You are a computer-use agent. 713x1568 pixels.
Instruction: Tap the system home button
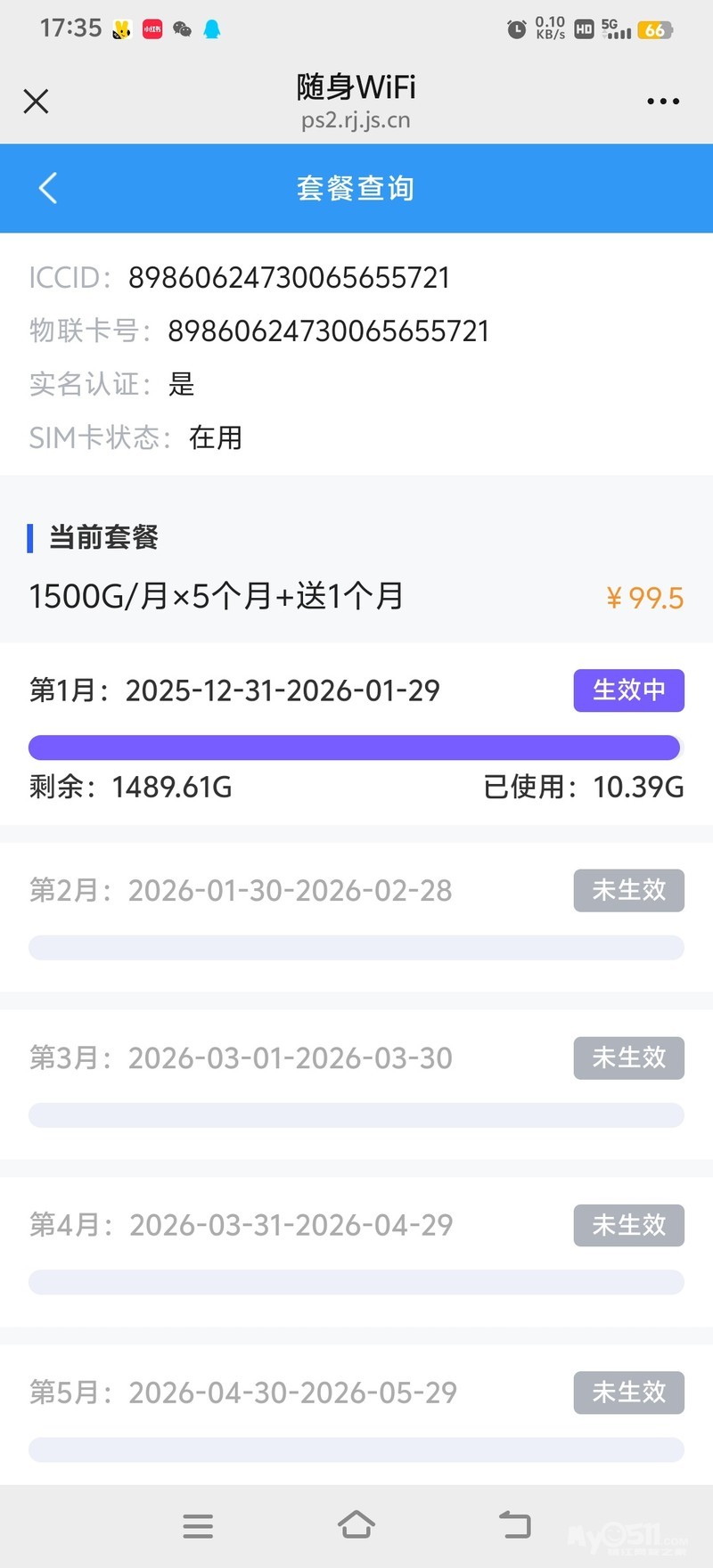(356, 1524)
